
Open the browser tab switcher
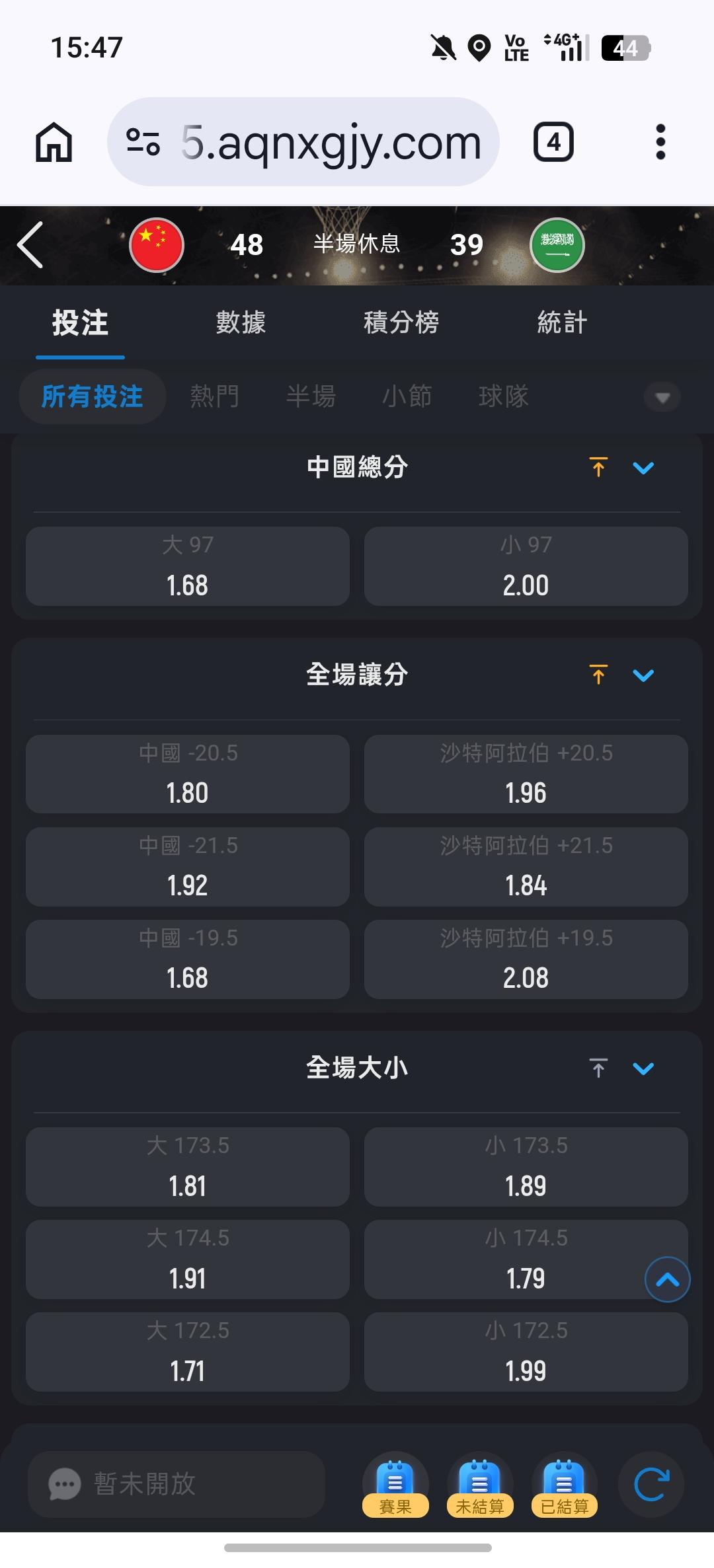pyautogui.click(x=553, y=142)
